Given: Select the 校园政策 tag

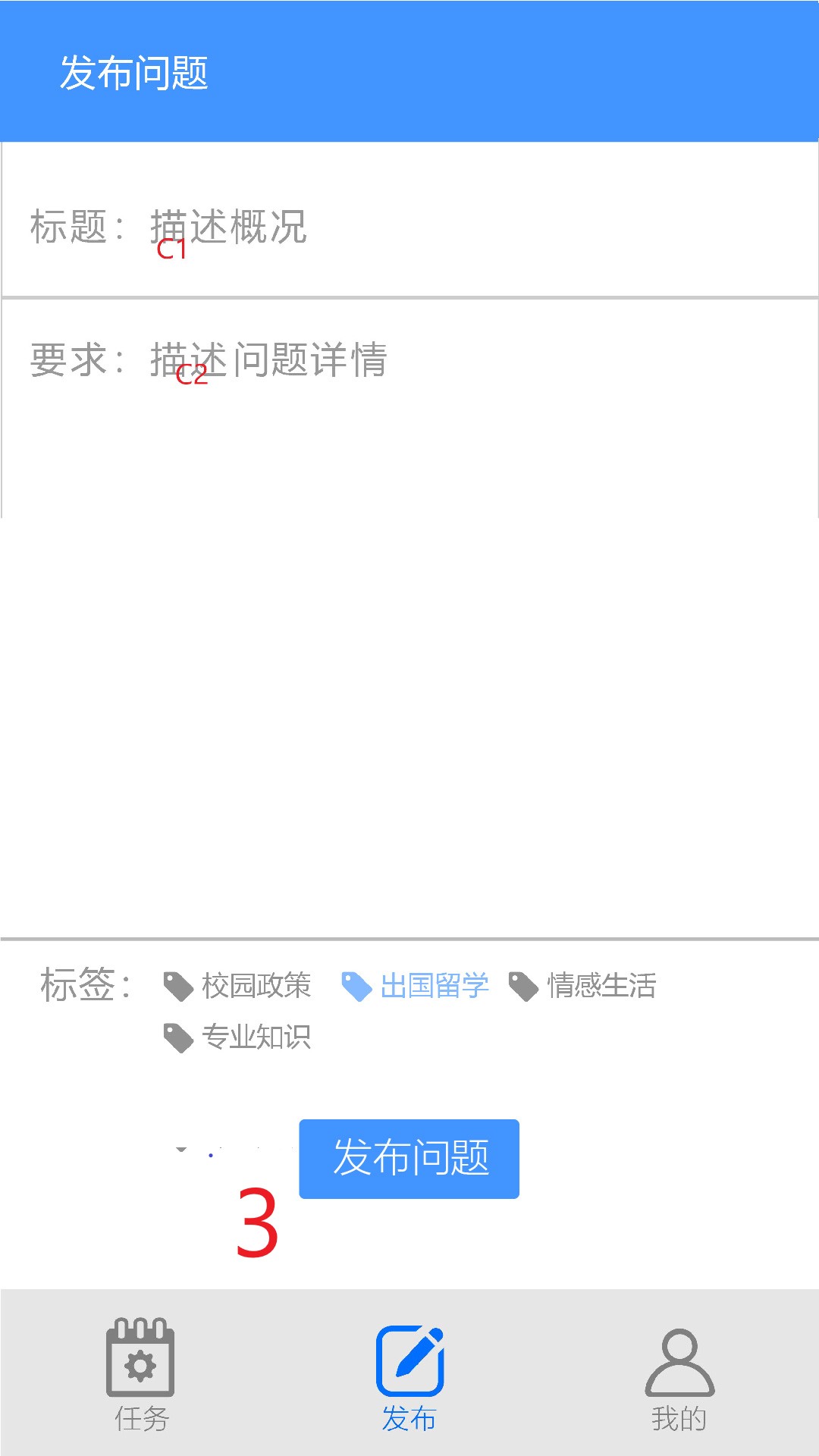Looking at the screenshot, I should pyautogui.click(x=238, y=986).
